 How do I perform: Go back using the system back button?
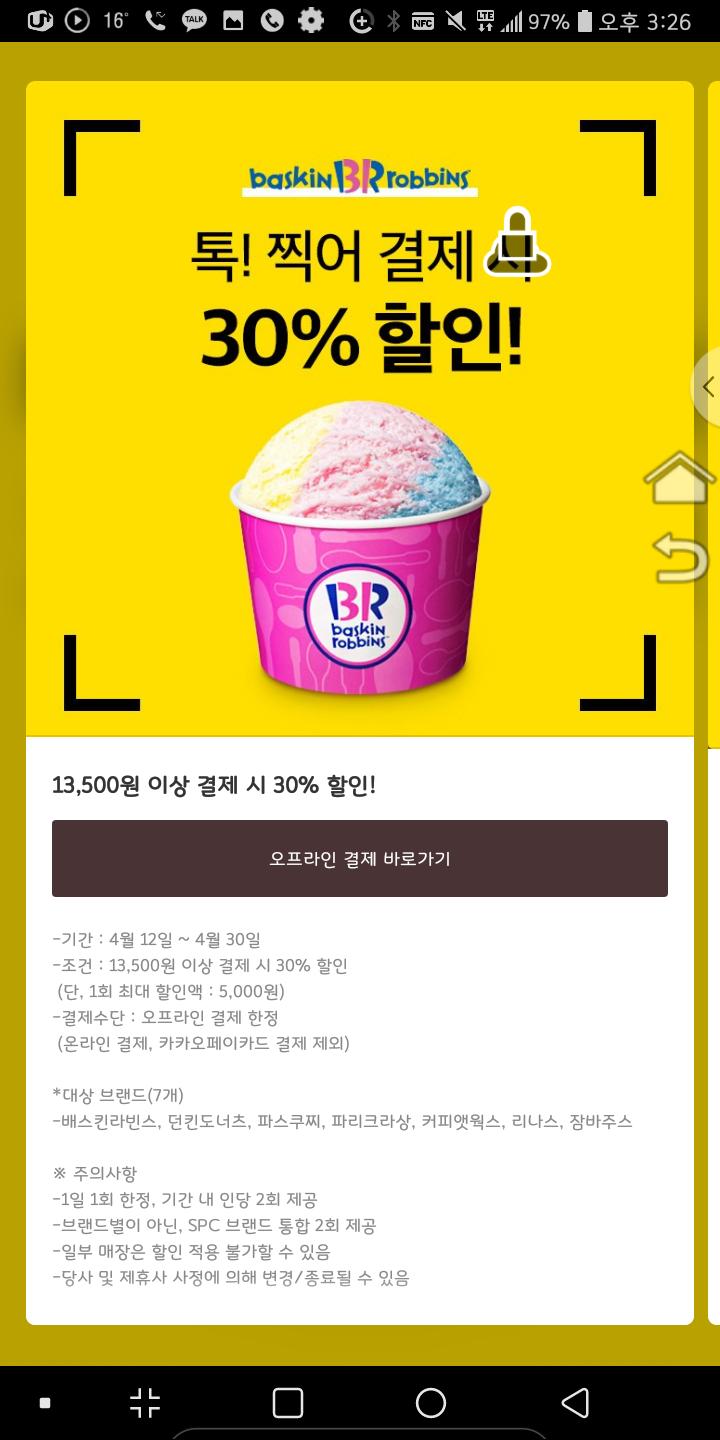(x=575, y=1403)
